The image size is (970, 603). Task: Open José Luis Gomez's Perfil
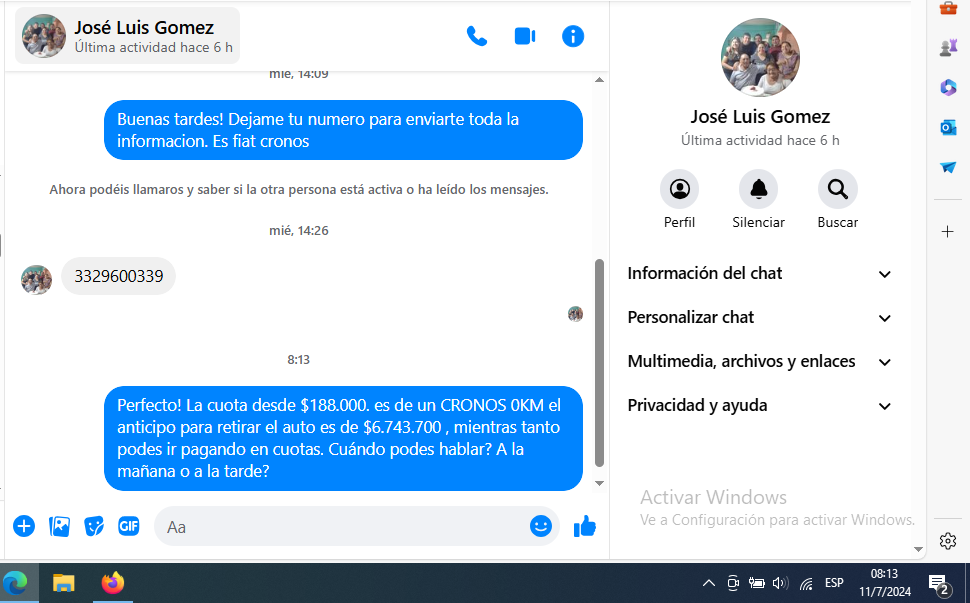(679, 189)
